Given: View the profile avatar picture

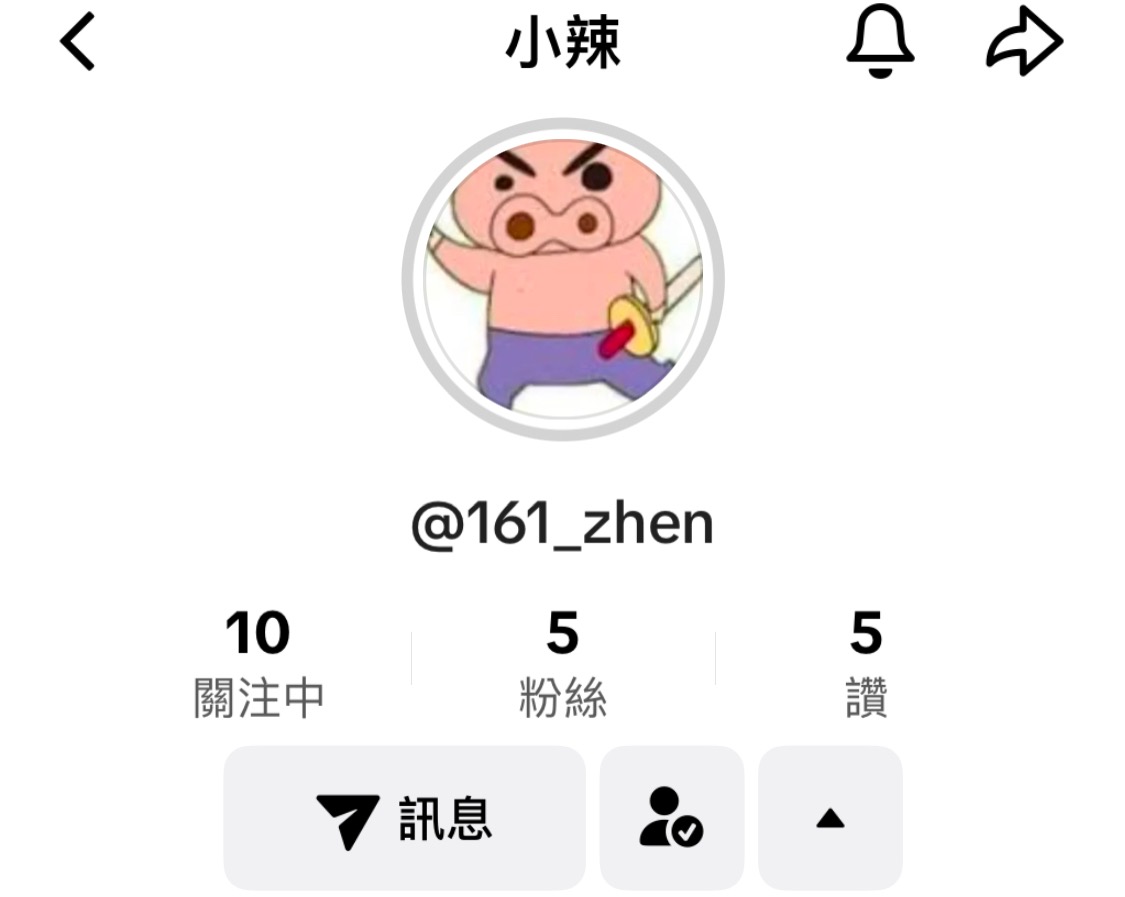Looking at the screenshot, I should click(x=563, y=278).
